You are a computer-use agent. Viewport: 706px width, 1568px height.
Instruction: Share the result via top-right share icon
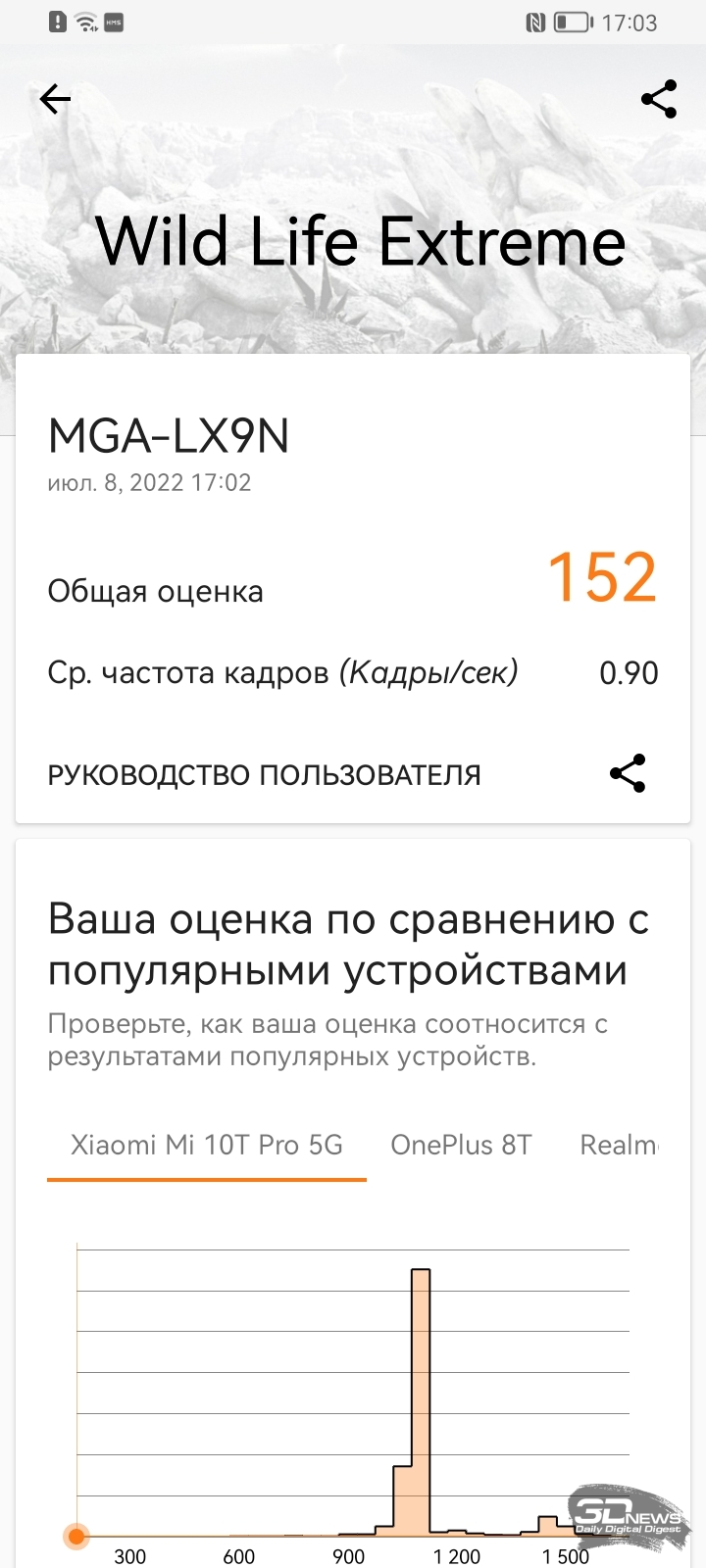(x=659, y=99)
